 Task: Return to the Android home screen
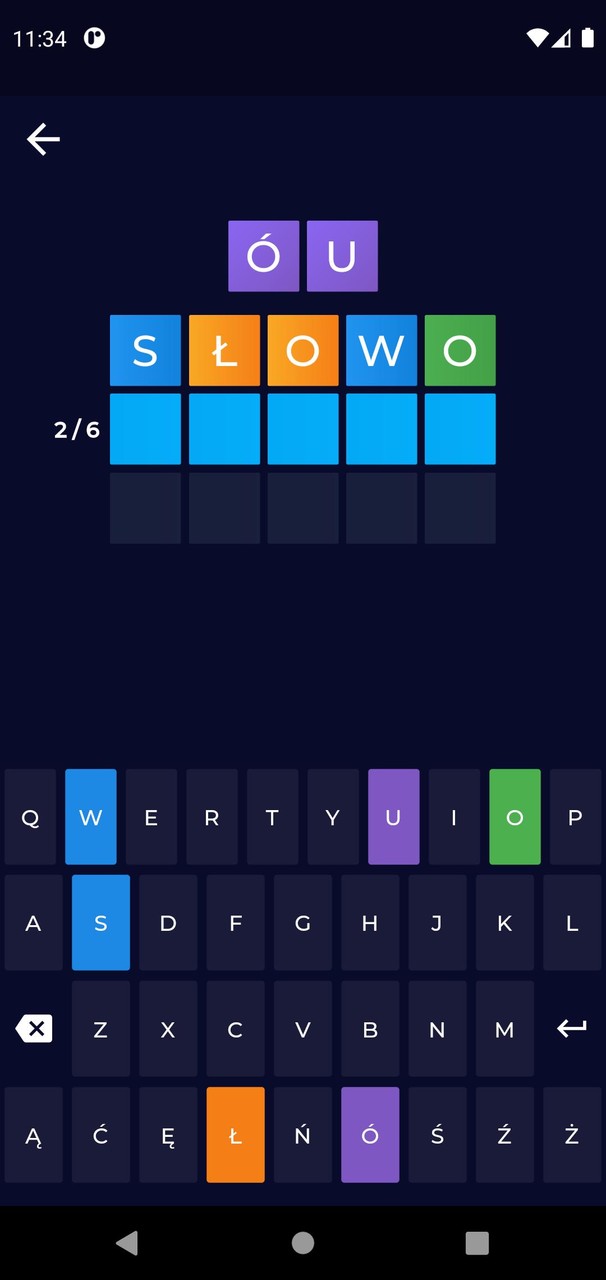[x=303, y=1243]
